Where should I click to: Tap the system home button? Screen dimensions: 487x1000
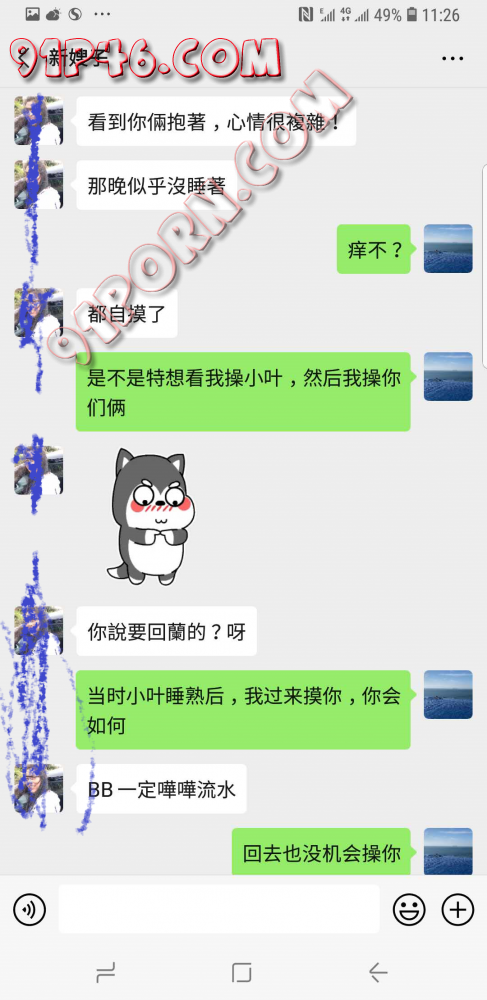pyautogui.click(x=242, y=973)
